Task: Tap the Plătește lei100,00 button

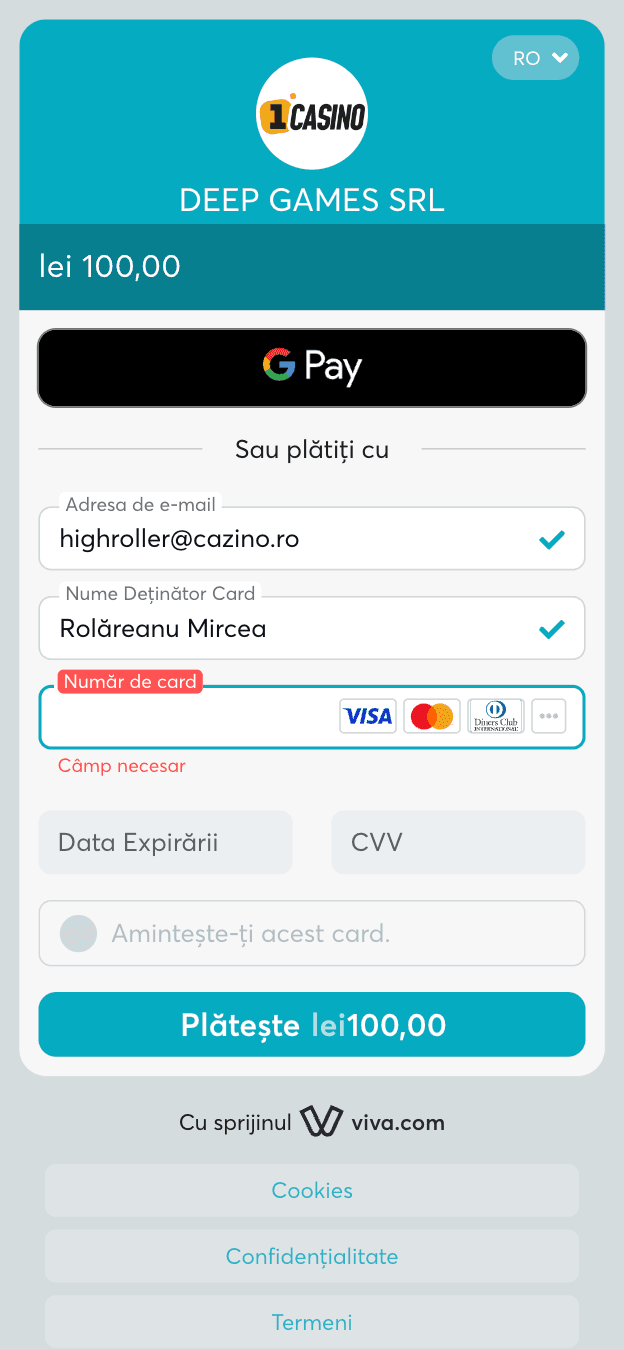Action: pyautogui.click(x=312, y=1025)
